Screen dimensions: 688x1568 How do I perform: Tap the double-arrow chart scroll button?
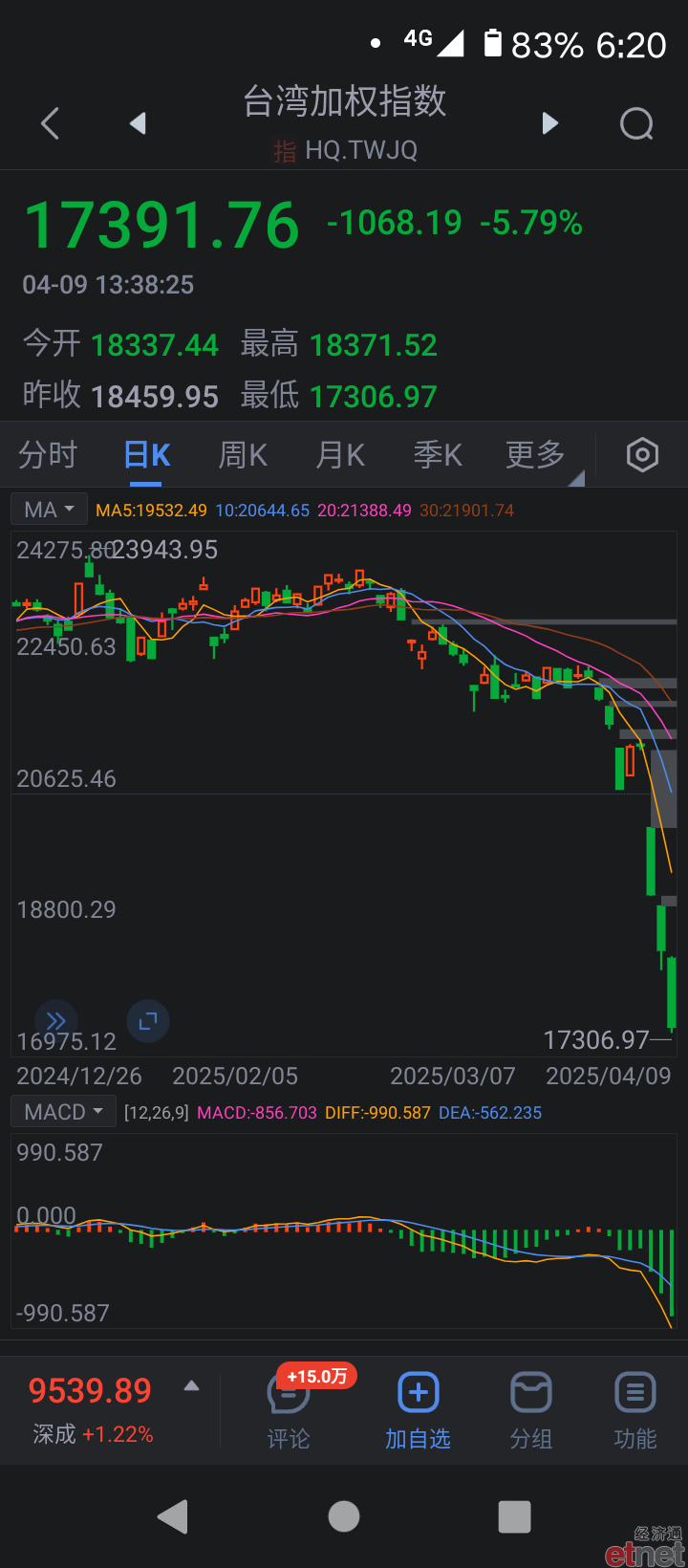tap(56, 1021)
